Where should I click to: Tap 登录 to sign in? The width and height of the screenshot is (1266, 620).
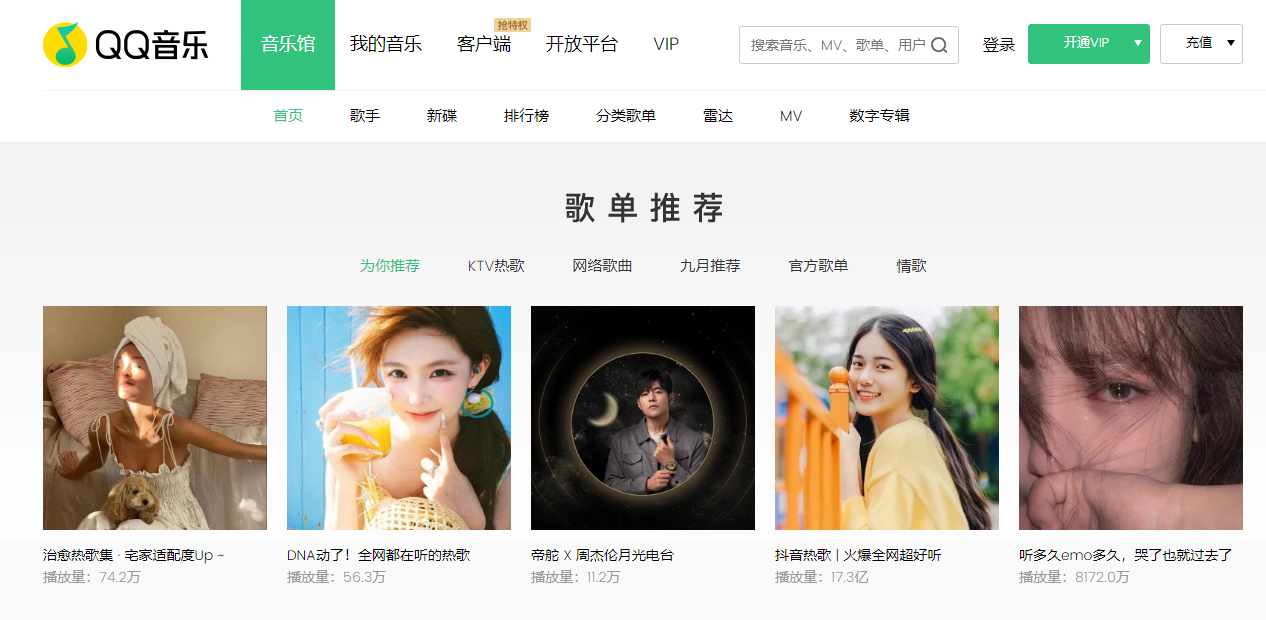click(998, 44)
